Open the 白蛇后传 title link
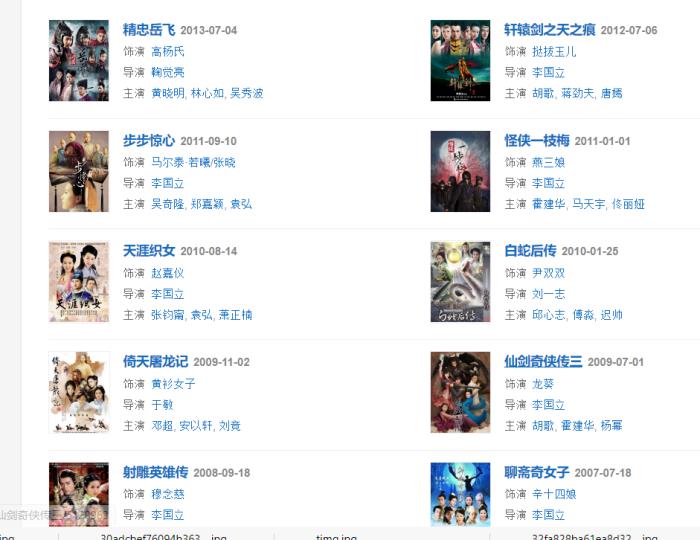Screen dimensions: 700x540 point(530,251)
